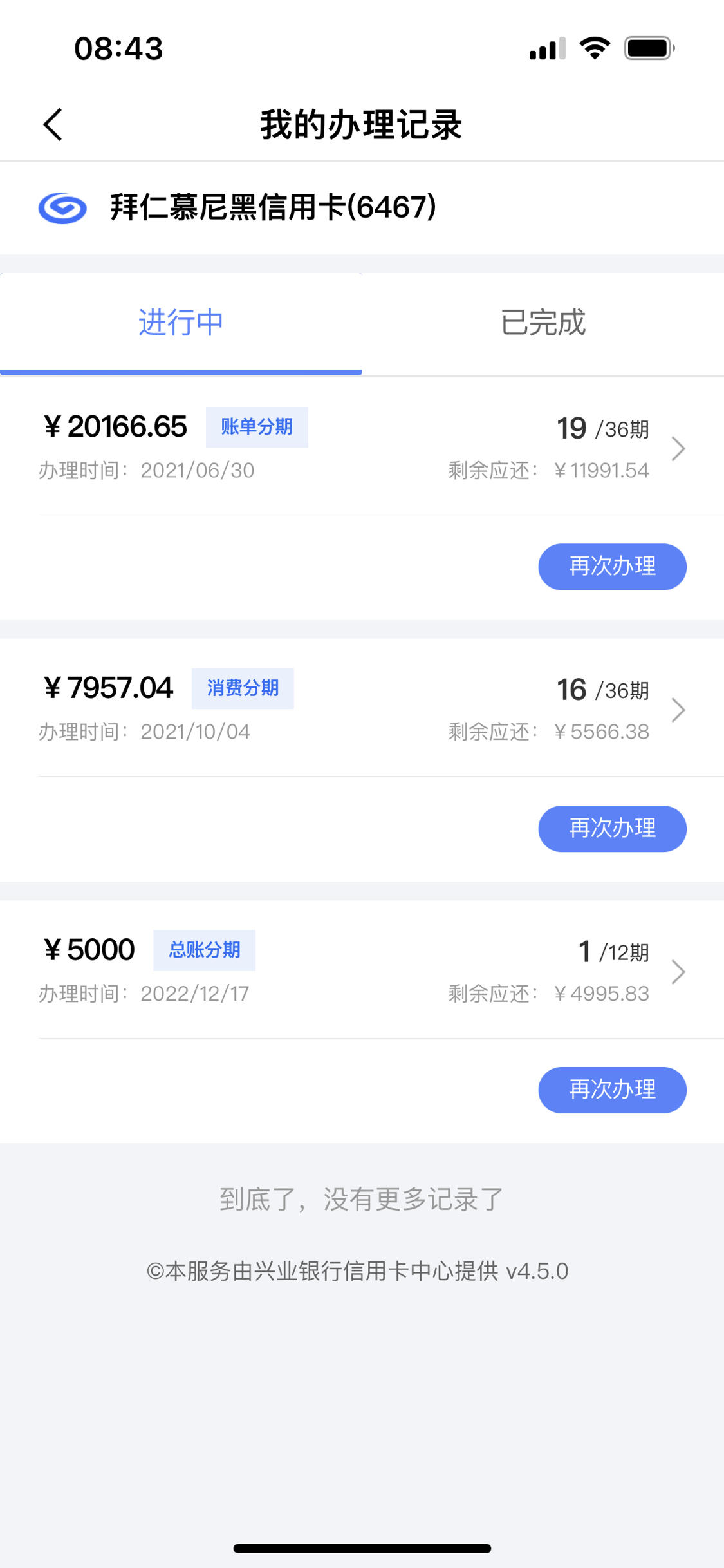Go back using the top-left arrow
This screenshot has height=1568, width=724.
(x=53, y=124)
